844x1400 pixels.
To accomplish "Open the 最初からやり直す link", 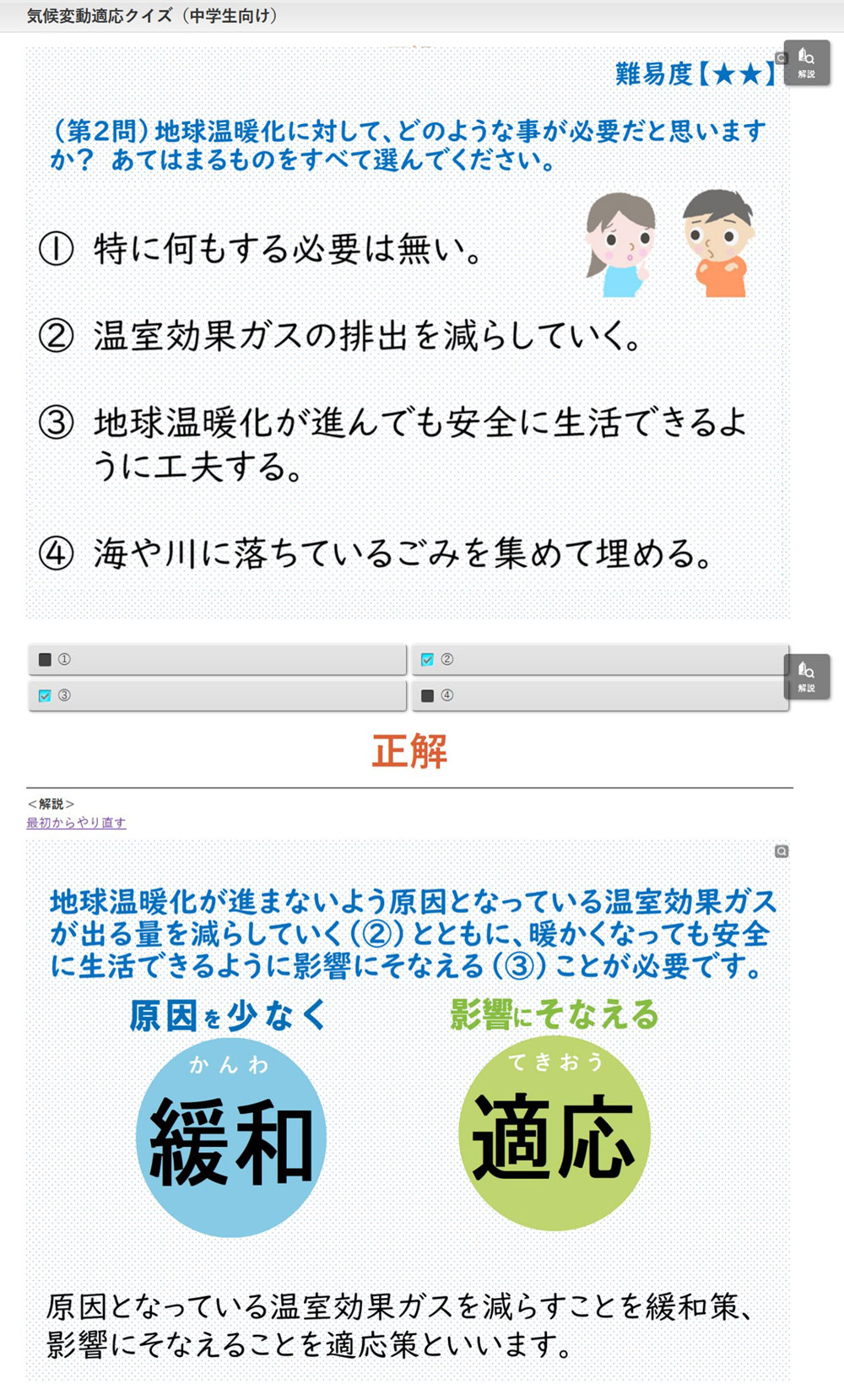I will click(76, 823).
